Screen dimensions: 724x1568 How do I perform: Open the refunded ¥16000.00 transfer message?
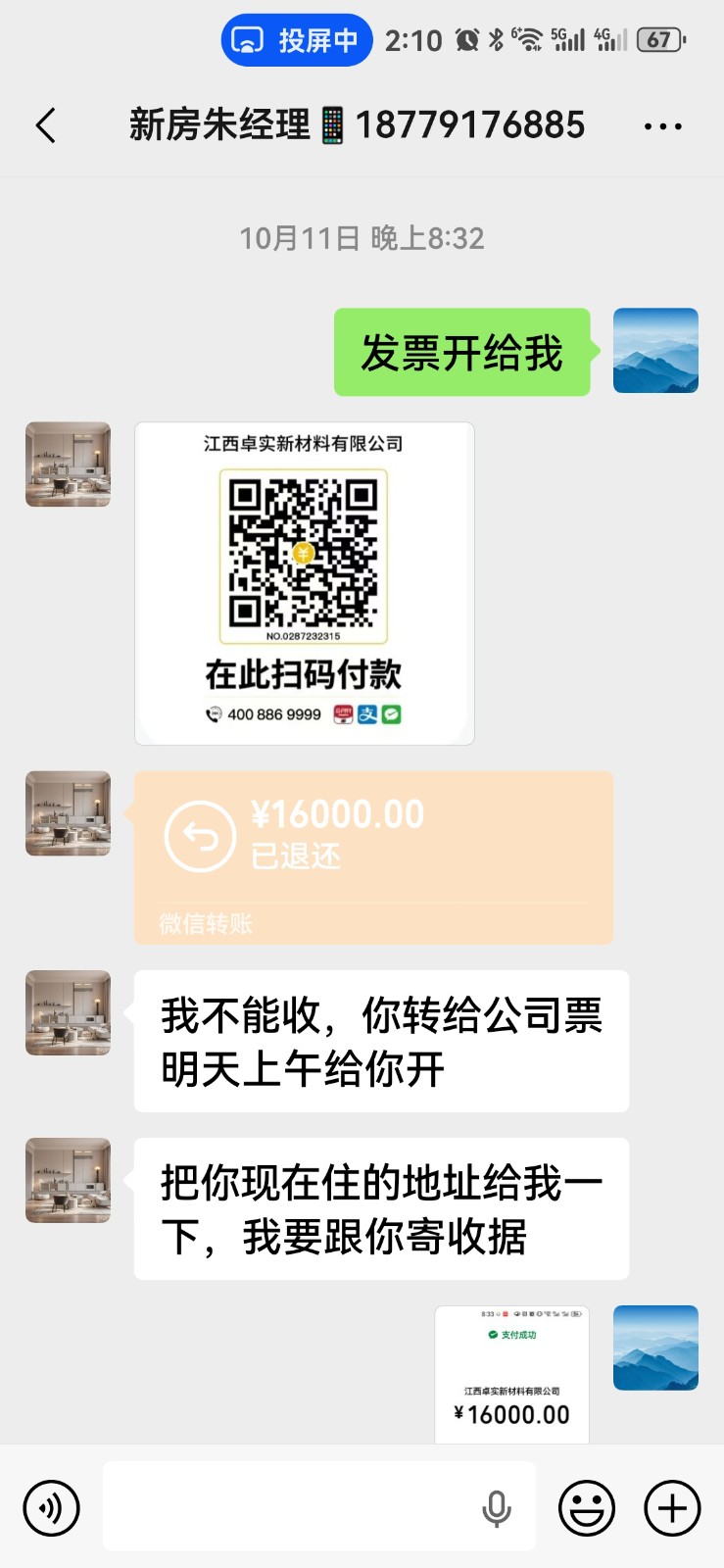[373, 857]
